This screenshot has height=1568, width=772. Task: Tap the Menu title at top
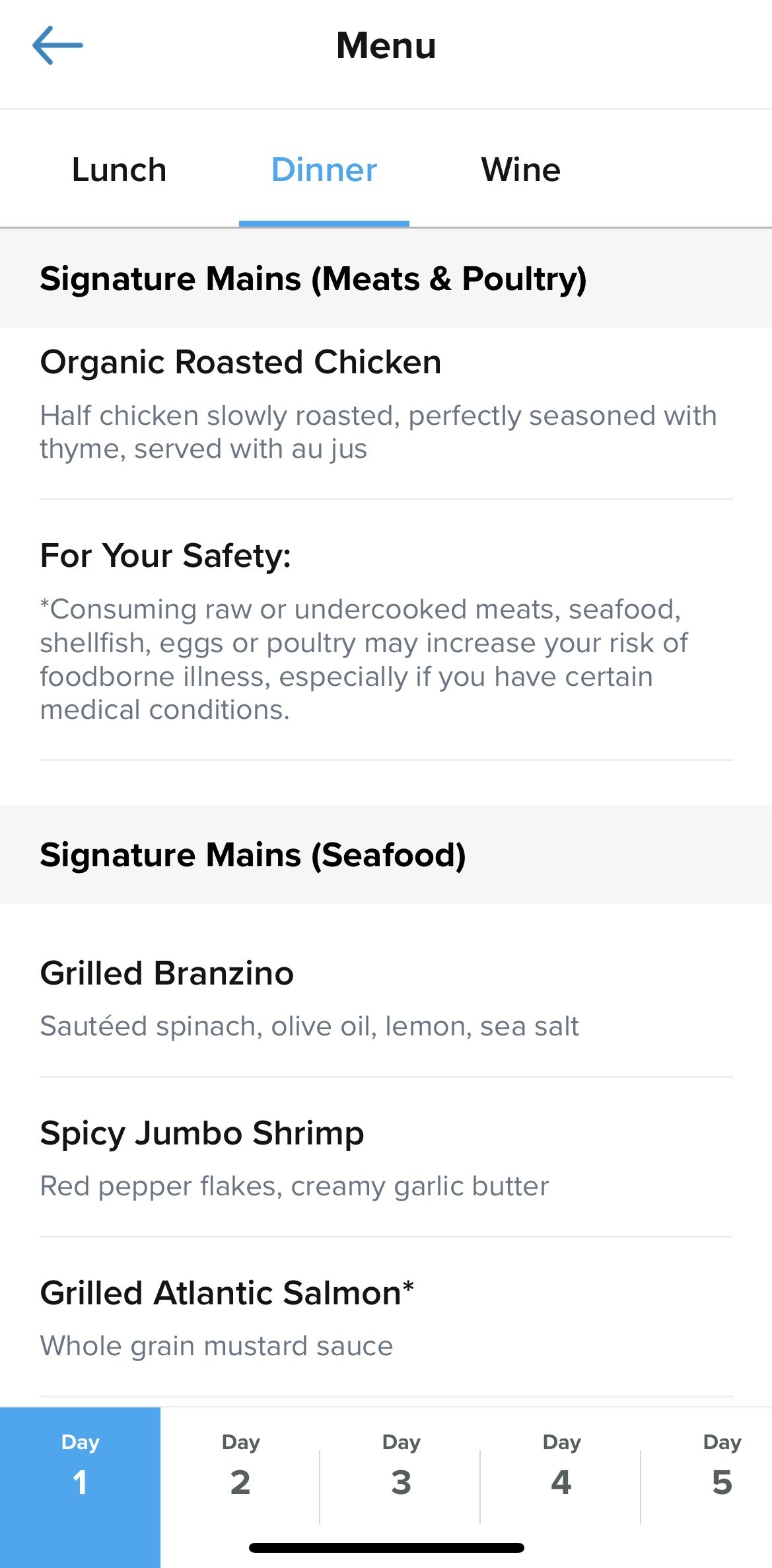(x=386, y=46)
